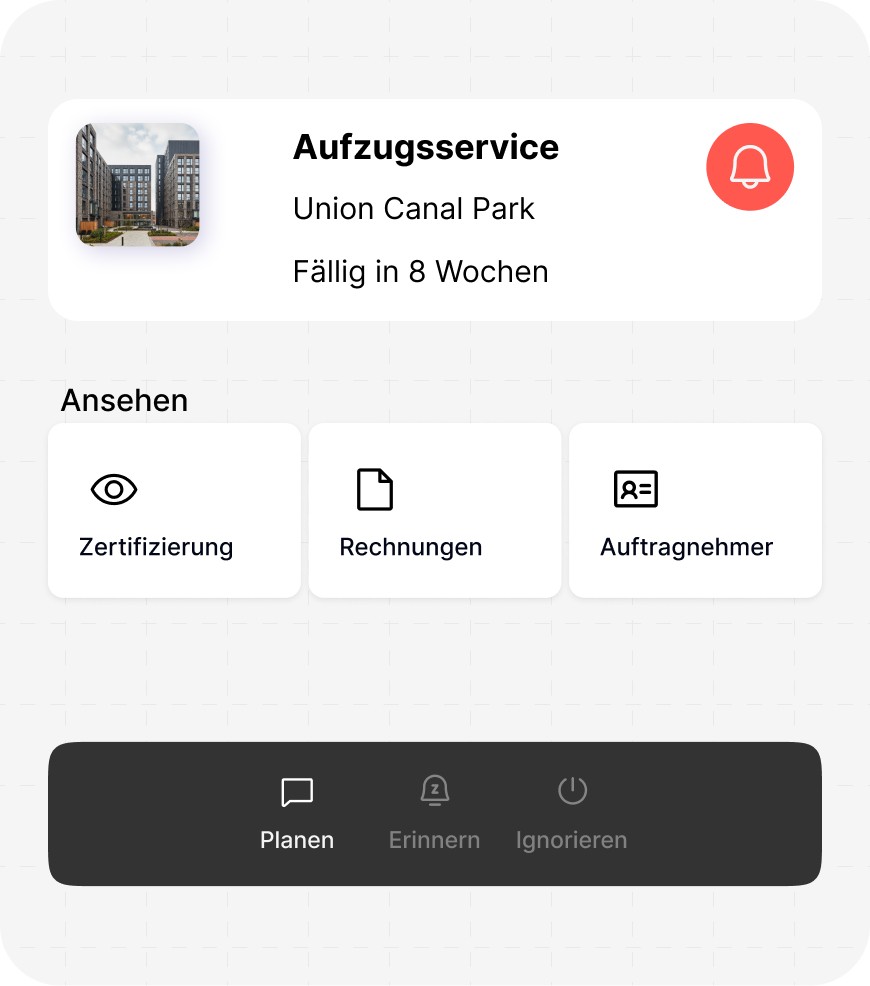Tap the building photo thumbnail
Viewport: 870px width, 986px height.
click(137, 184)
